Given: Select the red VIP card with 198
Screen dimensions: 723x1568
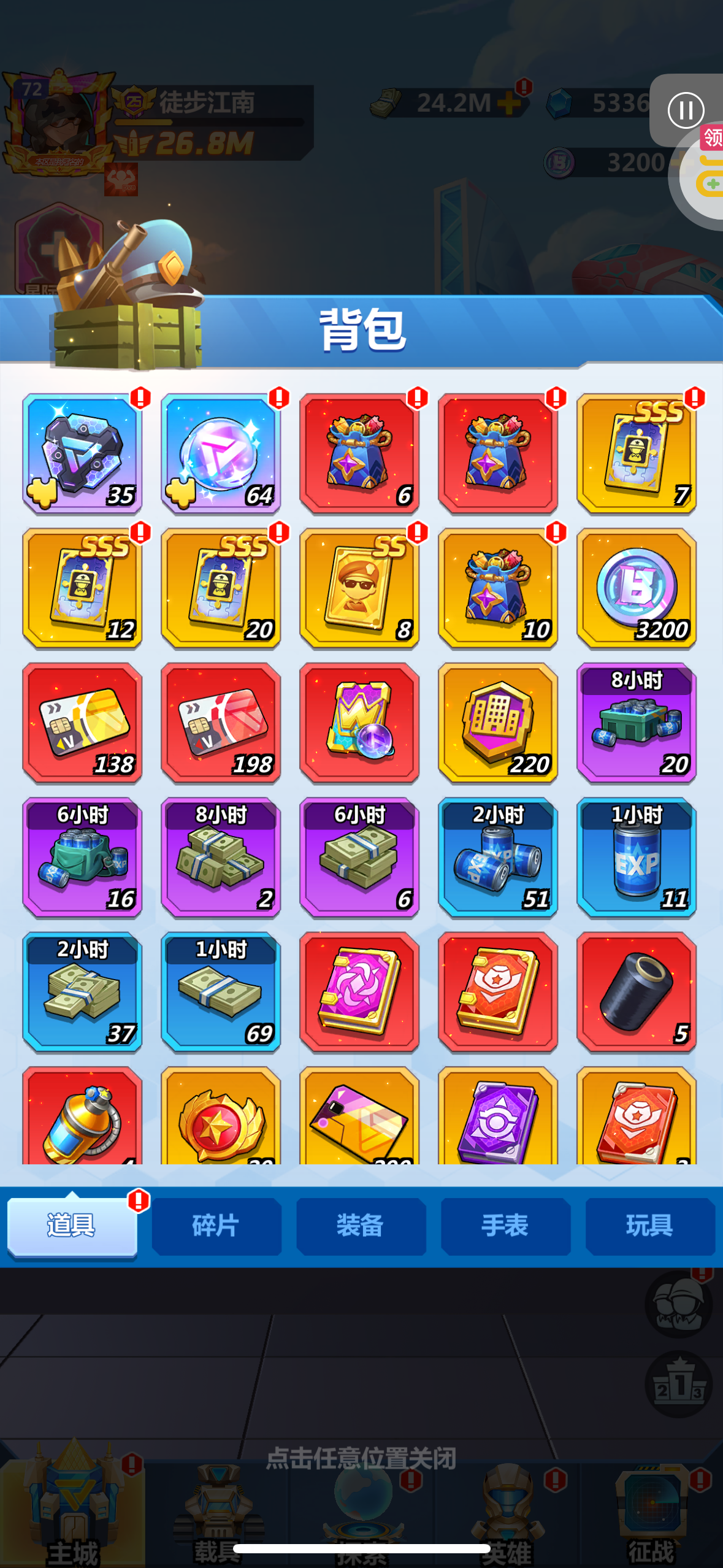Looking at the screenshot, I should pyautogui.click(x=221, y=723).
